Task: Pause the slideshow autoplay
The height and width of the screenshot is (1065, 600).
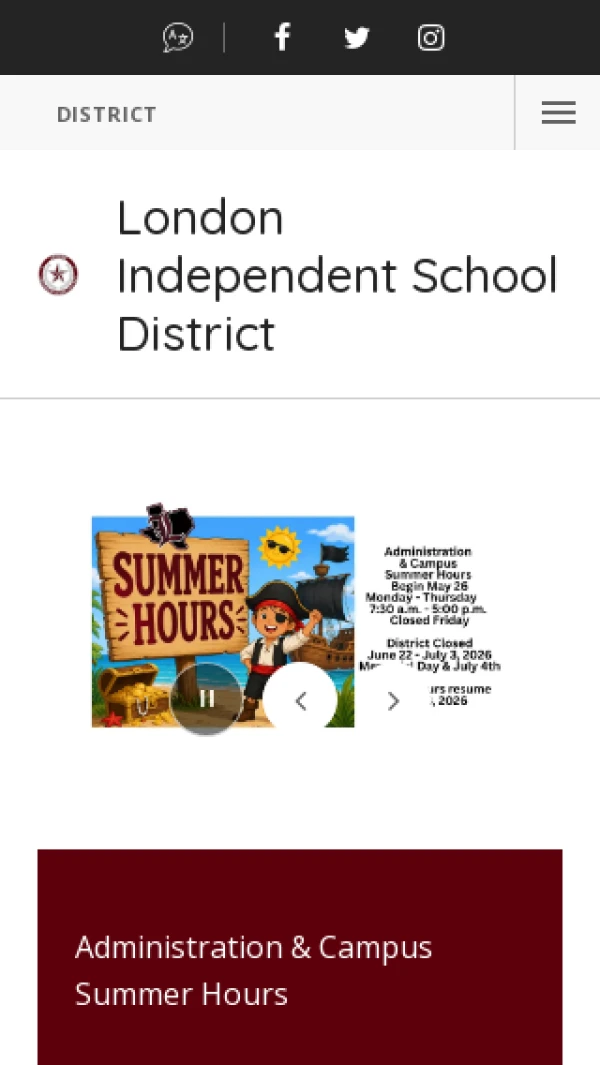Action: point(207,699)
